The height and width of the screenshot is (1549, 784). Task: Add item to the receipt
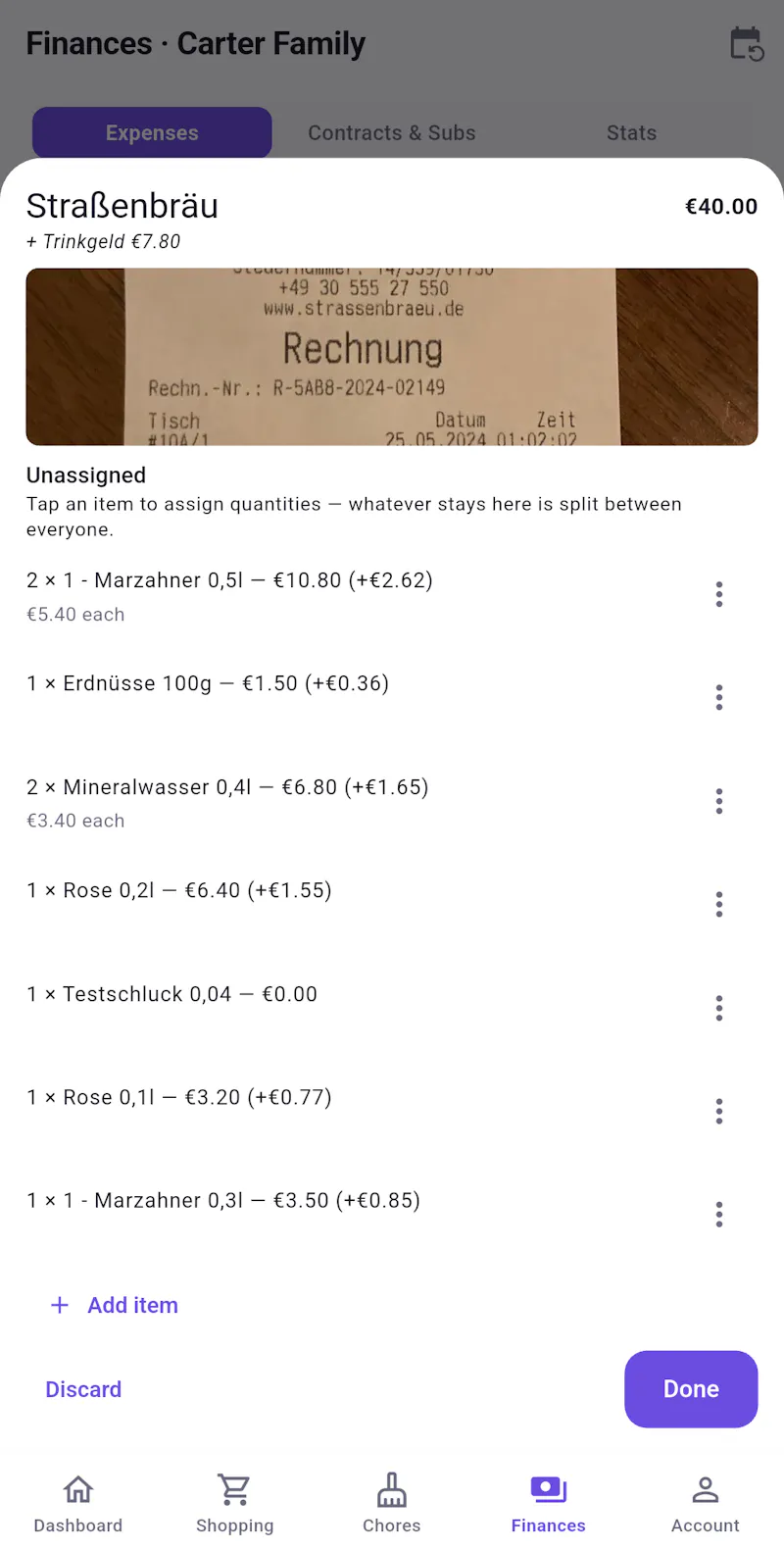click(x=115, y=1305)
